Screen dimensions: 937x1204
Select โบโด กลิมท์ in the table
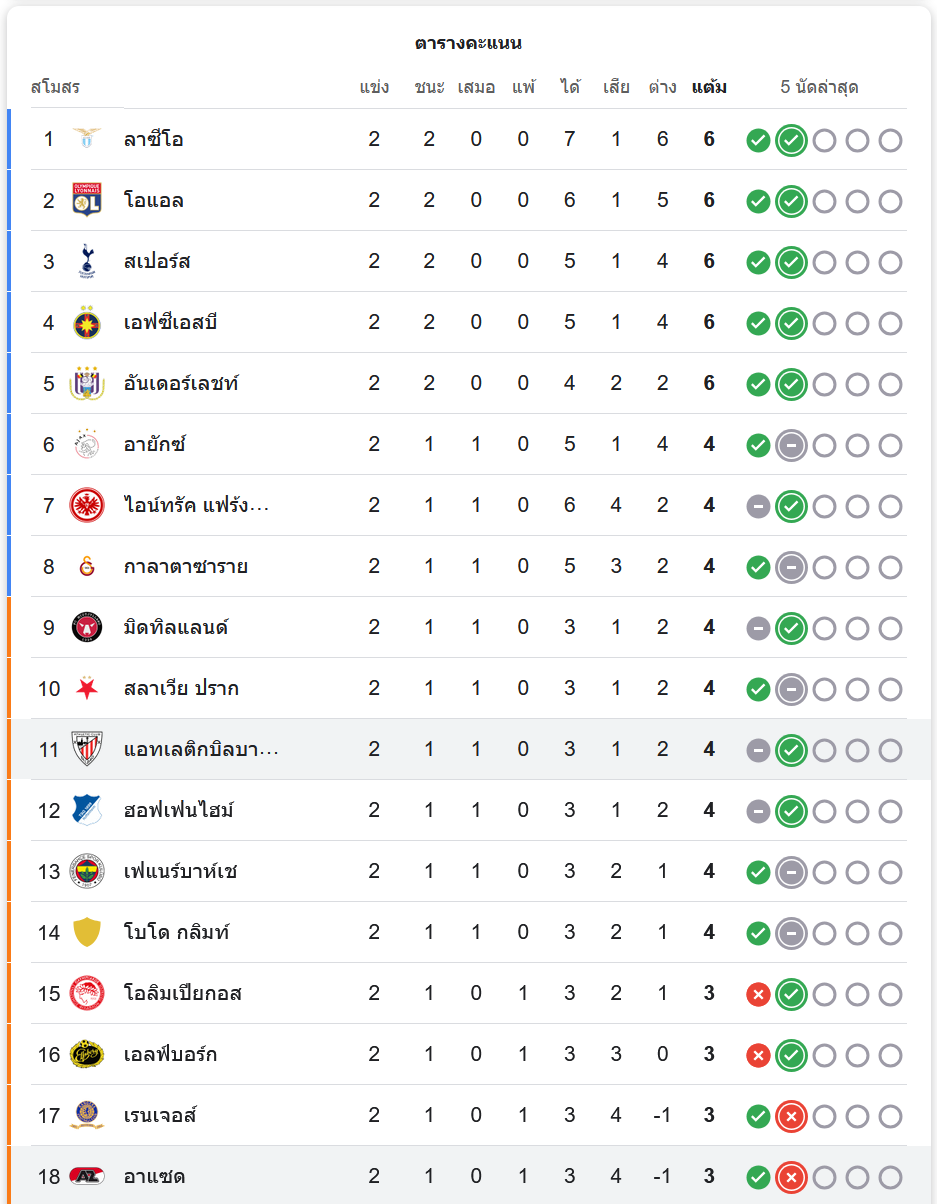pyautogui.click(x=176, y=932)
